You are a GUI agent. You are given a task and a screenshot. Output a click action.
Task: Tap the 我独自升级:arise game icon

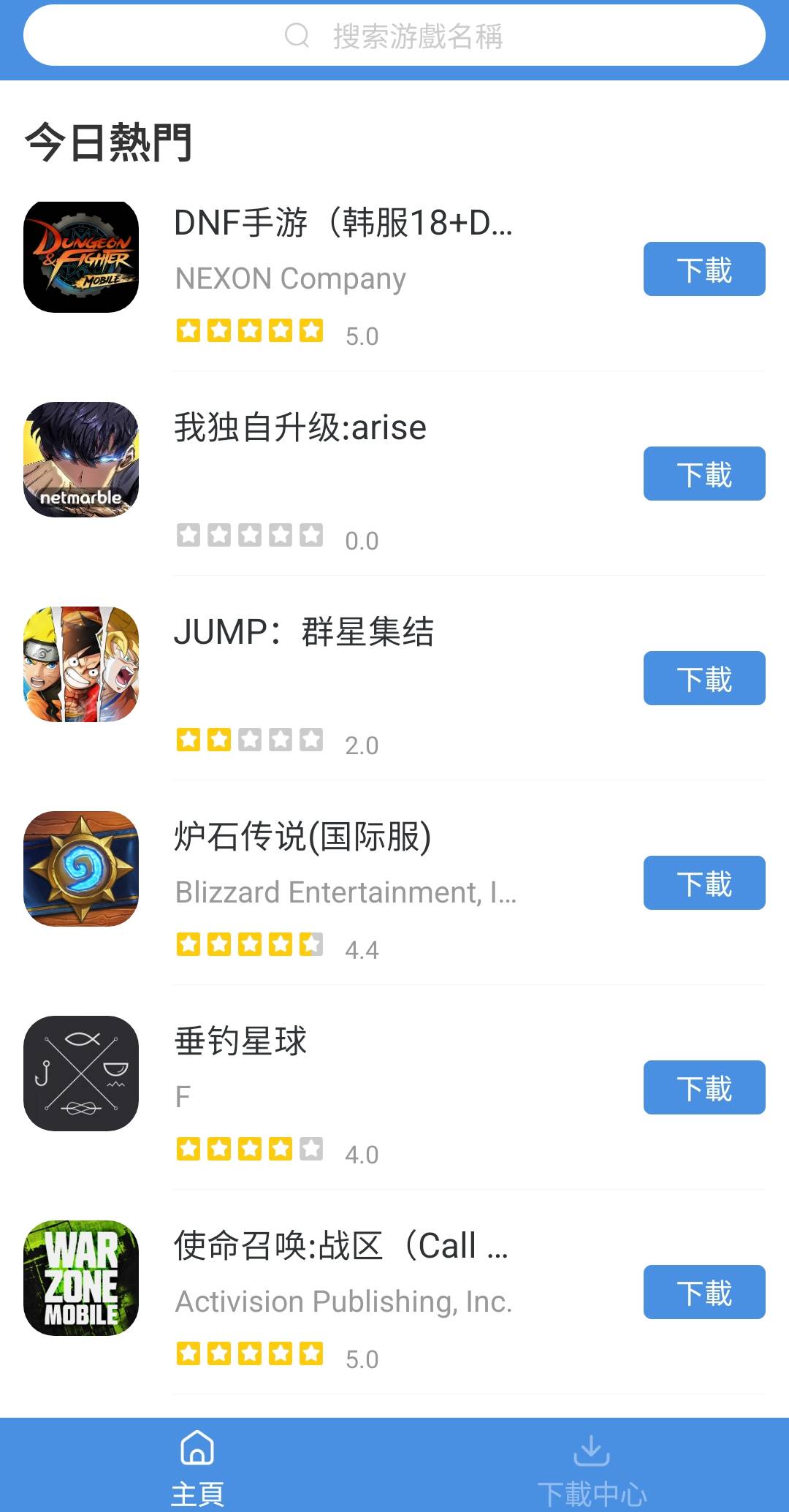pos(80,460)
